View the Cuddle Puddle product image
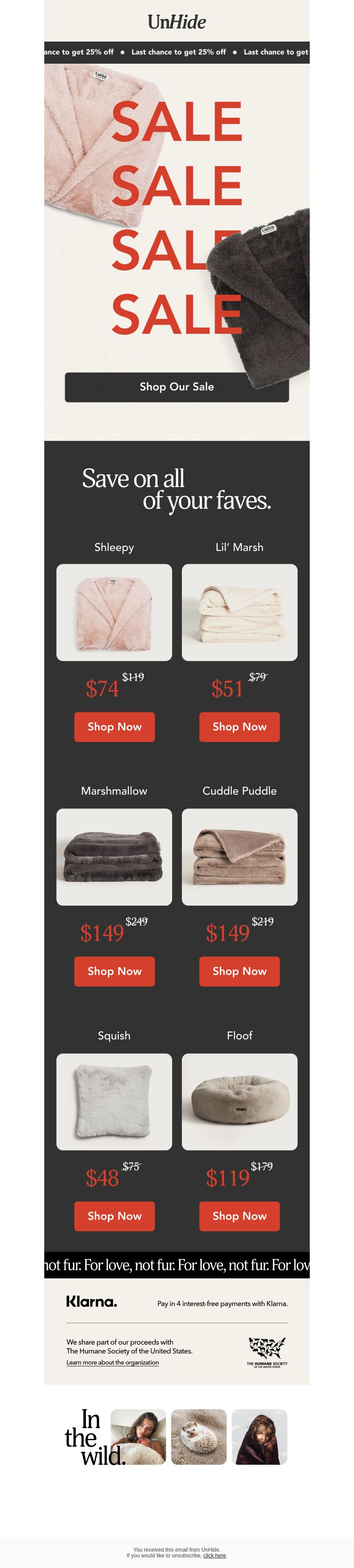Screen dimensions: 354x1568 (239, 857)
